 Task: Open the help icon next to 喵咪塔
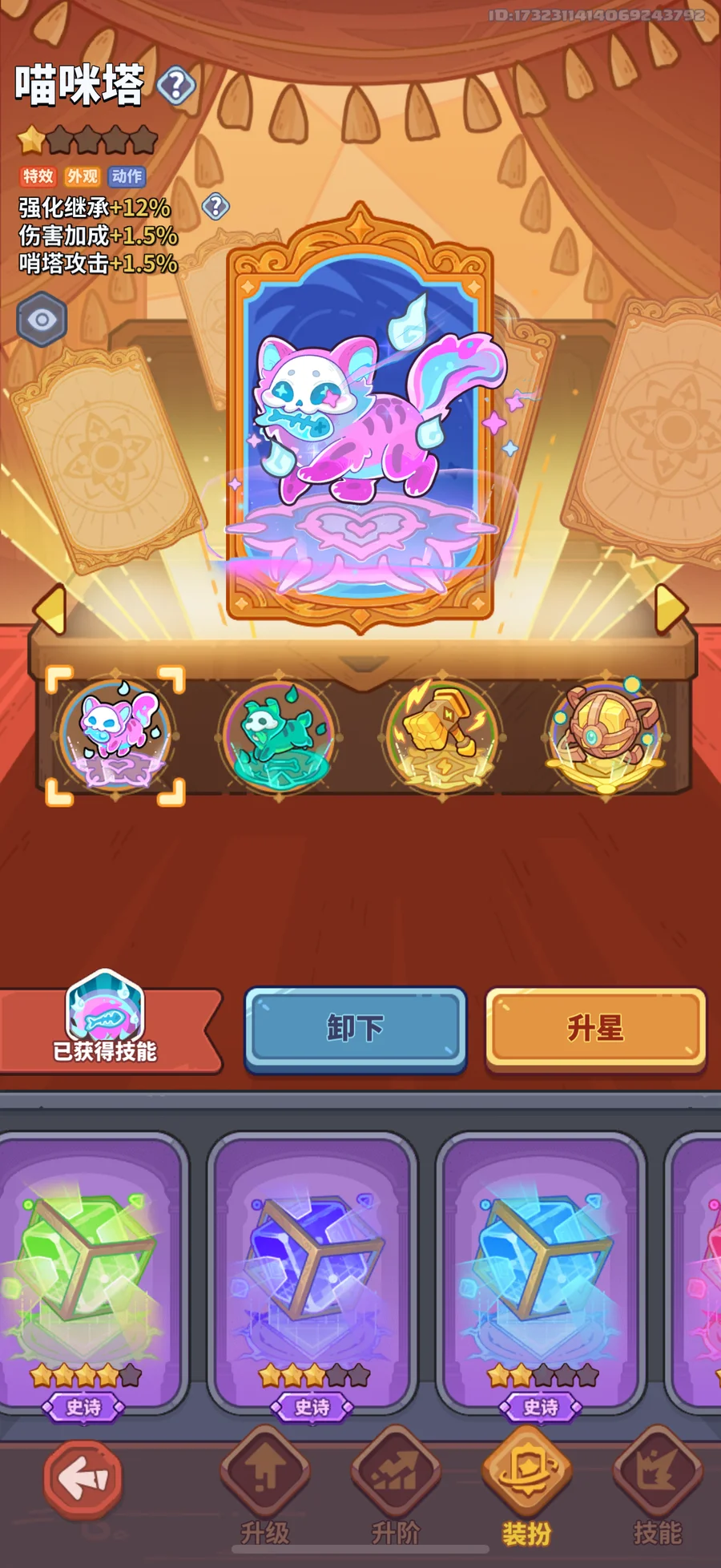click(x=176, y=84)
